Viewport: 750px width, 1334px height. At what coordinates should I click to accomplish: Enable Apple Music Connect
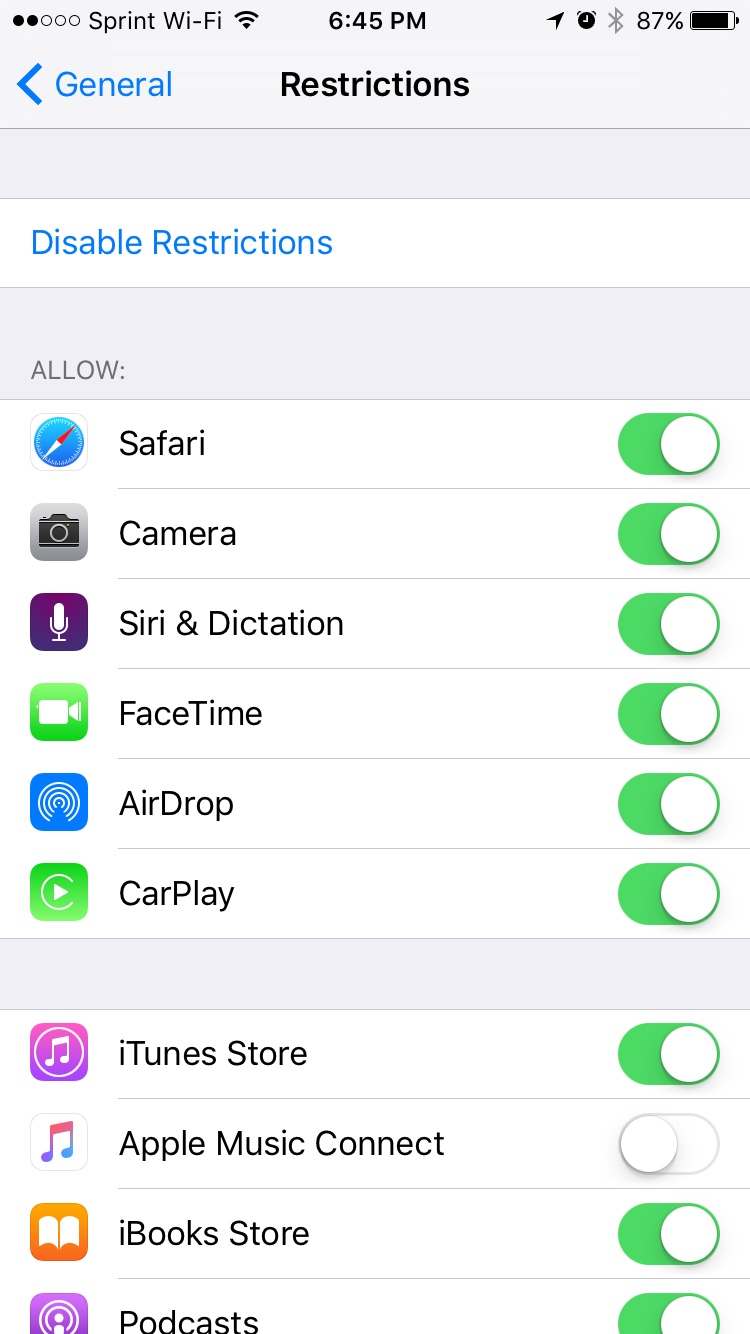click(x=668, y=1144)
